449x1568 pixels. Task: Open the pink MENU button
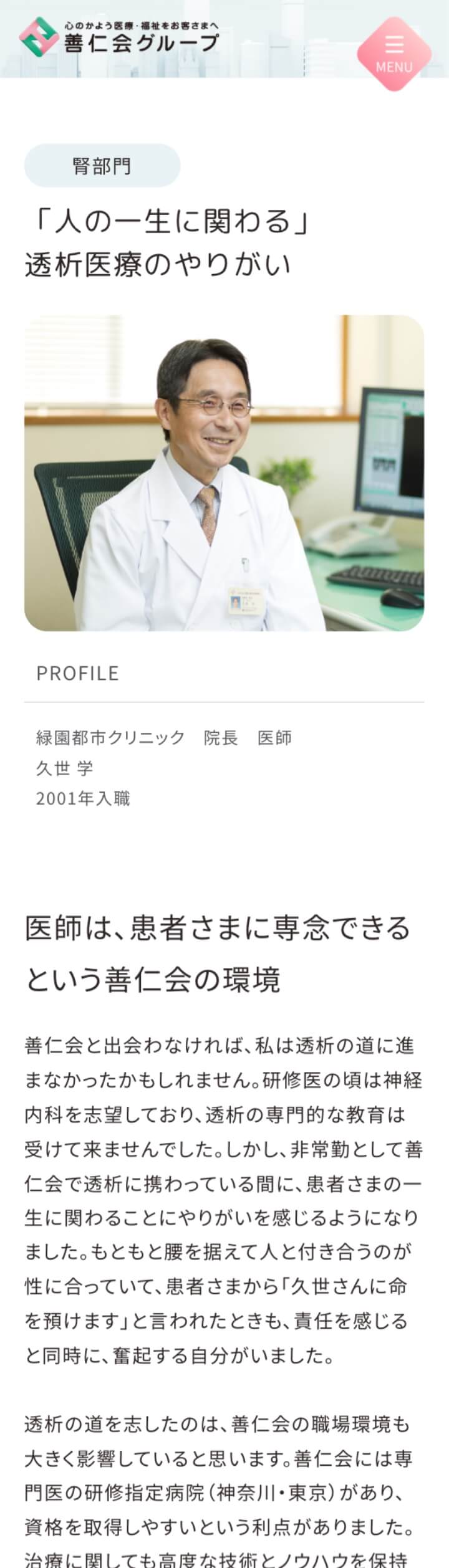pos(394,54)
